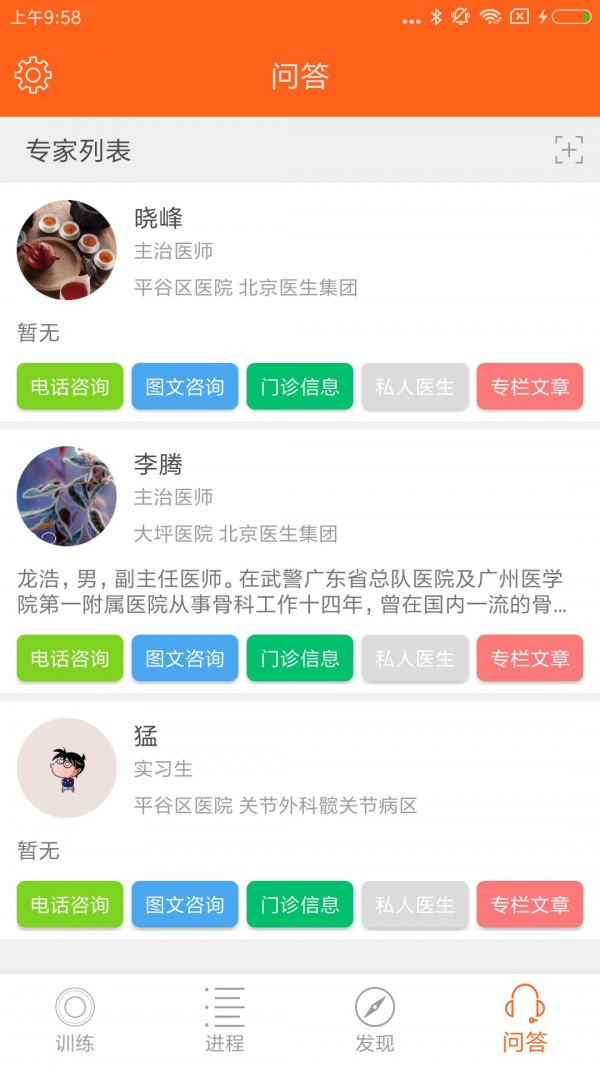This screenshot has width=600, height=1067.
Task: Select the 问答 tab
Action: point(524,1020)
